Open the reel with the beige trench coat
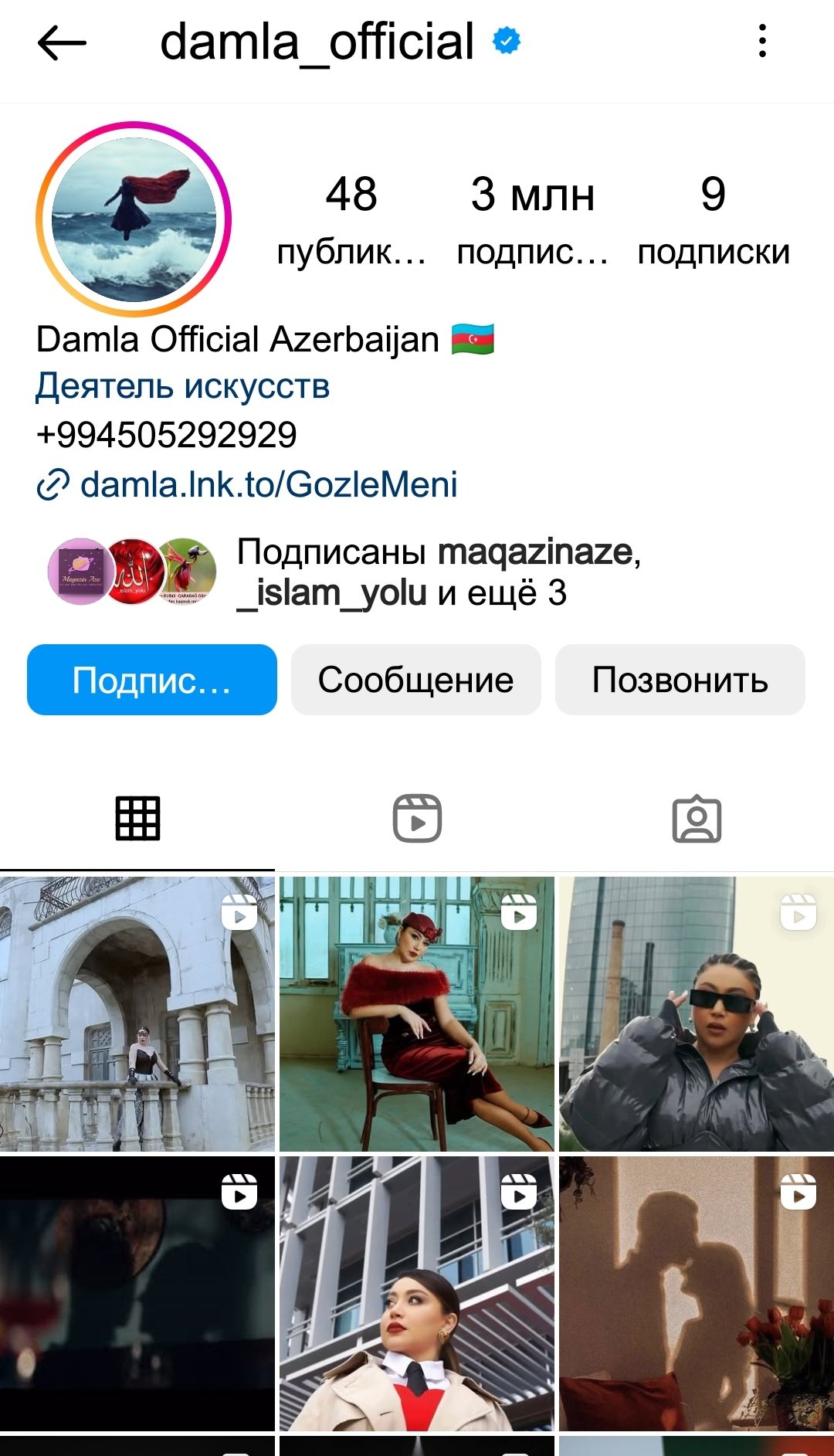834x1456 pixels. click(417, 1293)
